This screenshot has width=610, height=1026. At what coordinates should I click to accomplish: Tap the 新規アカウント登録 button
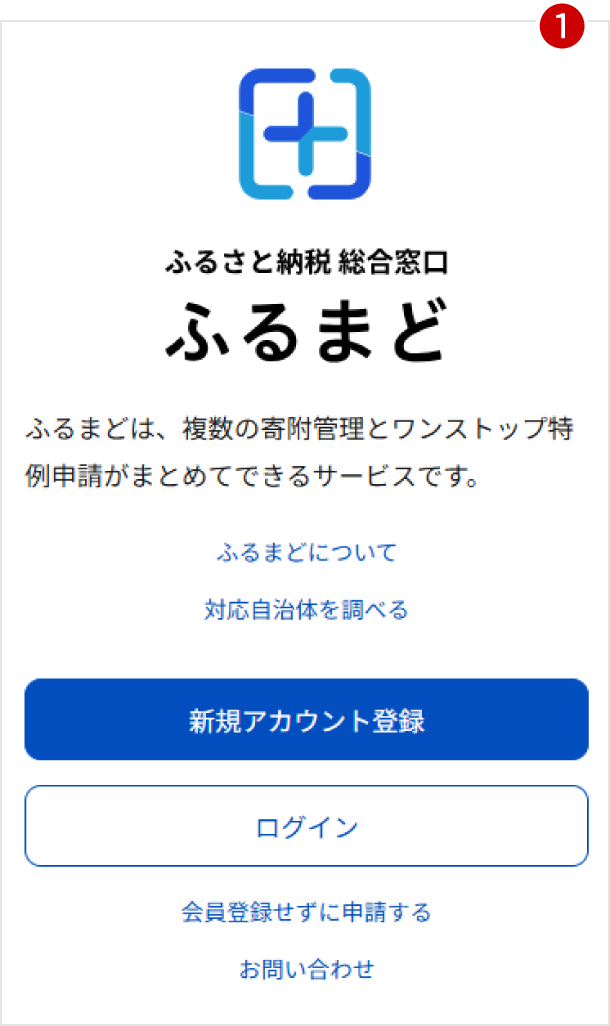(x=306, y=720)
